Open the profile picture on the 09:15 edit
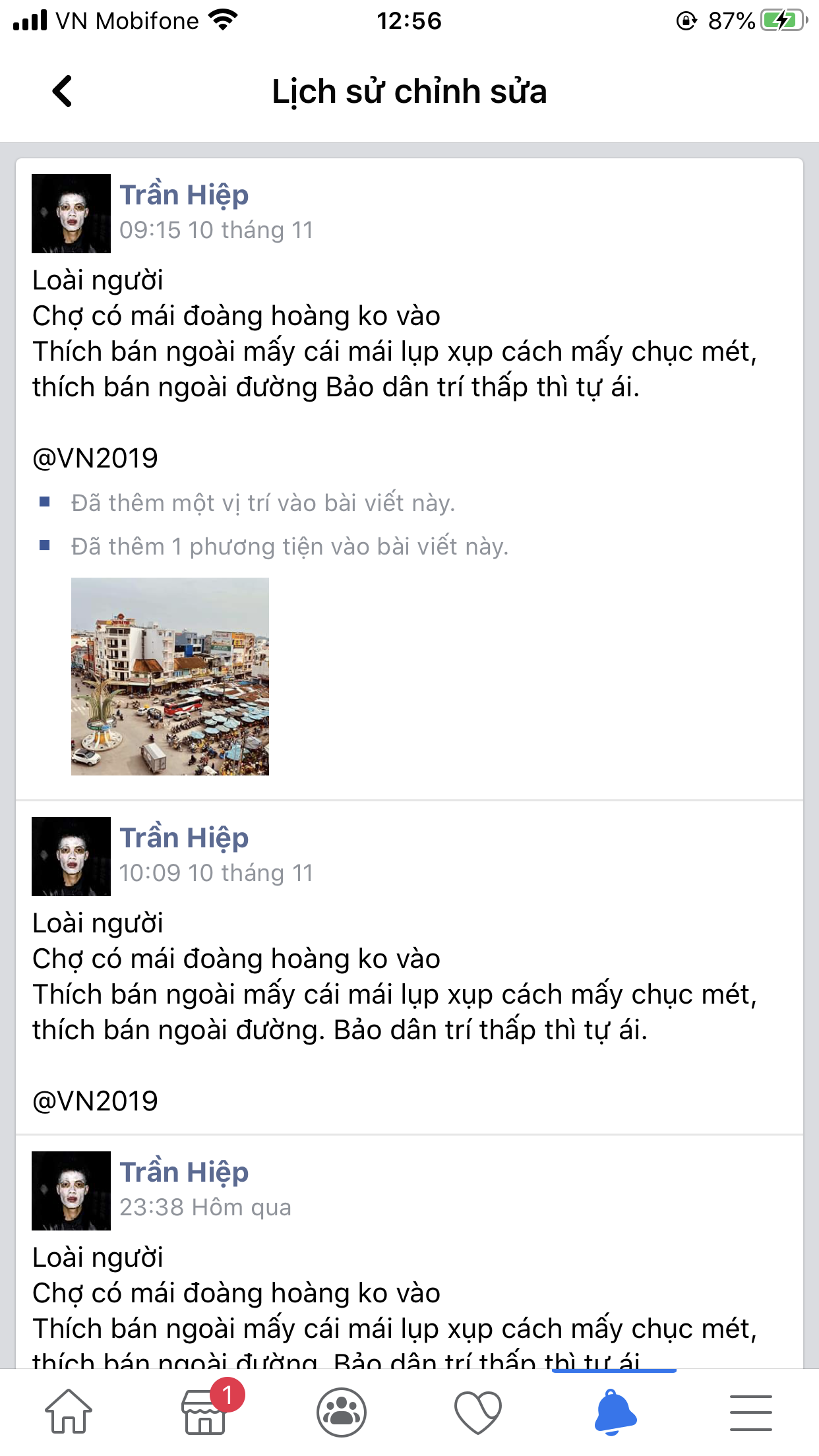This screenshot has height=1456, width=819. 71,214
